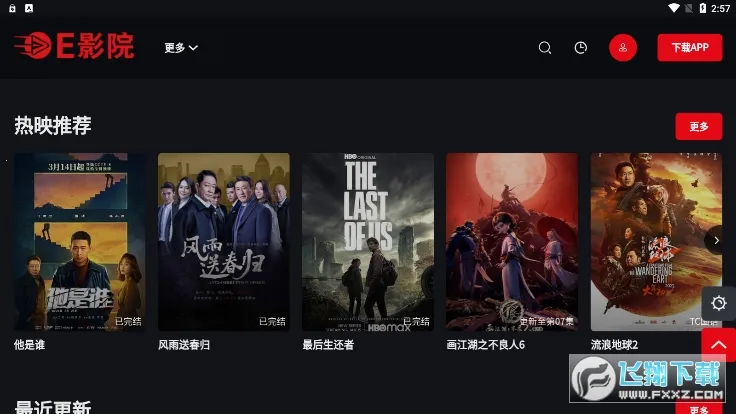
Task: Open the floating settings gear button
Action: tap(719, 304)
